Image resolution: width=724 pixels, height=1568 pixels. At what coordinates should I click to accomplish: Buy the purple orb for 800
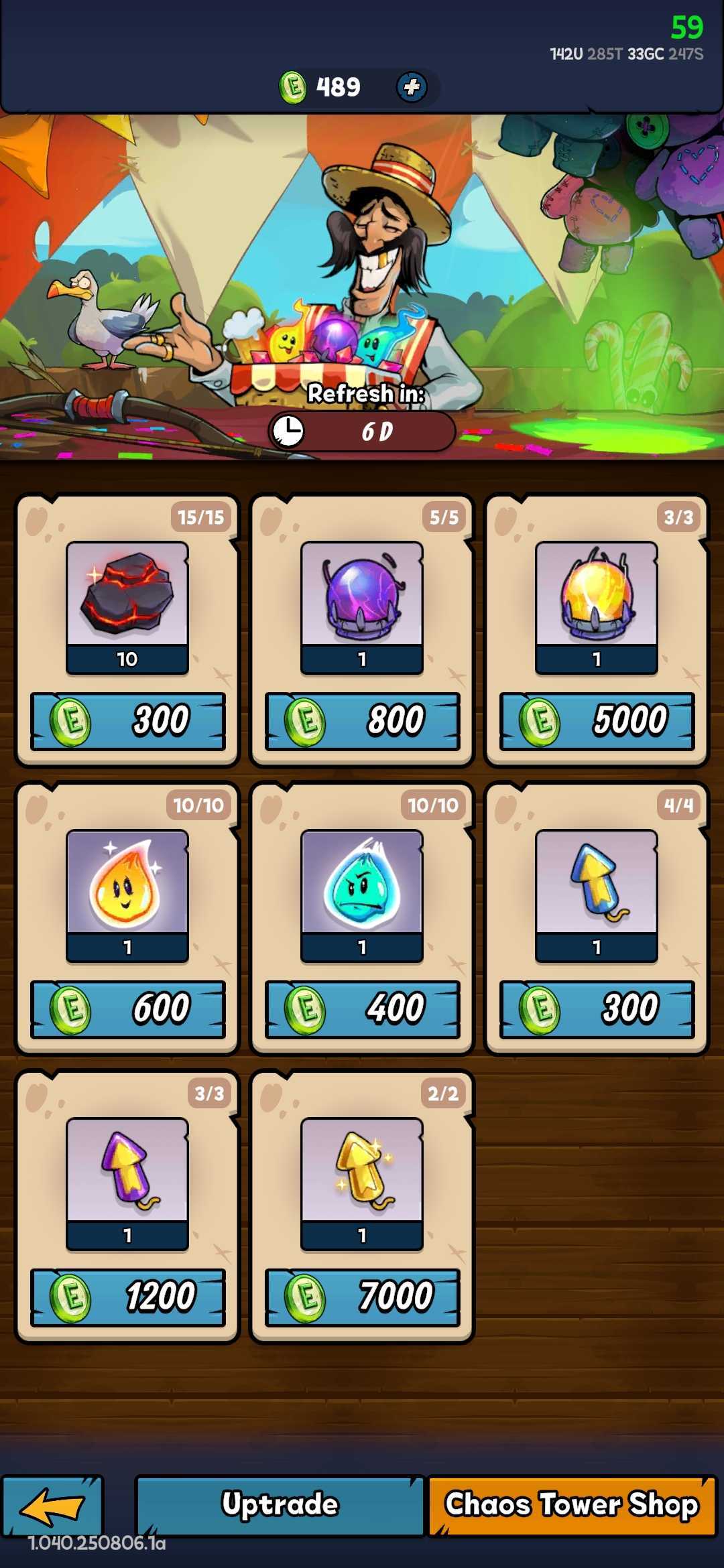[x=363, y=721]
